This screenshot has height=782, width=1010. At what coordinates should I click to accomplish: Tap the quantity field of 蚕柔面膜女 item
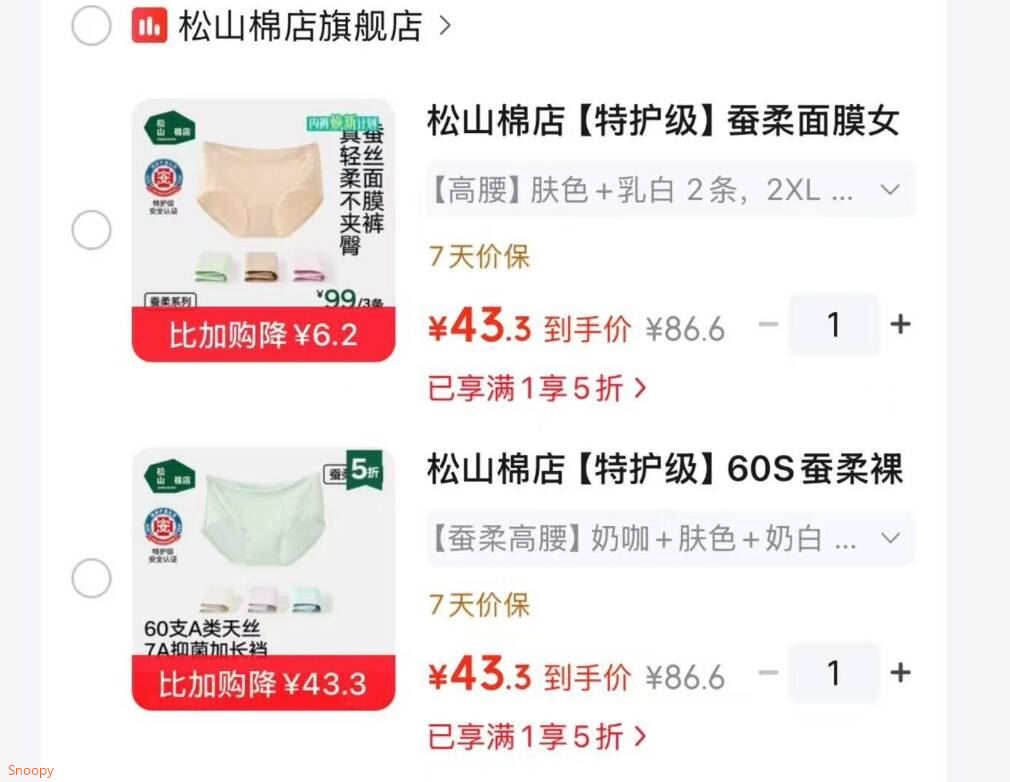(x=834, y=325)
